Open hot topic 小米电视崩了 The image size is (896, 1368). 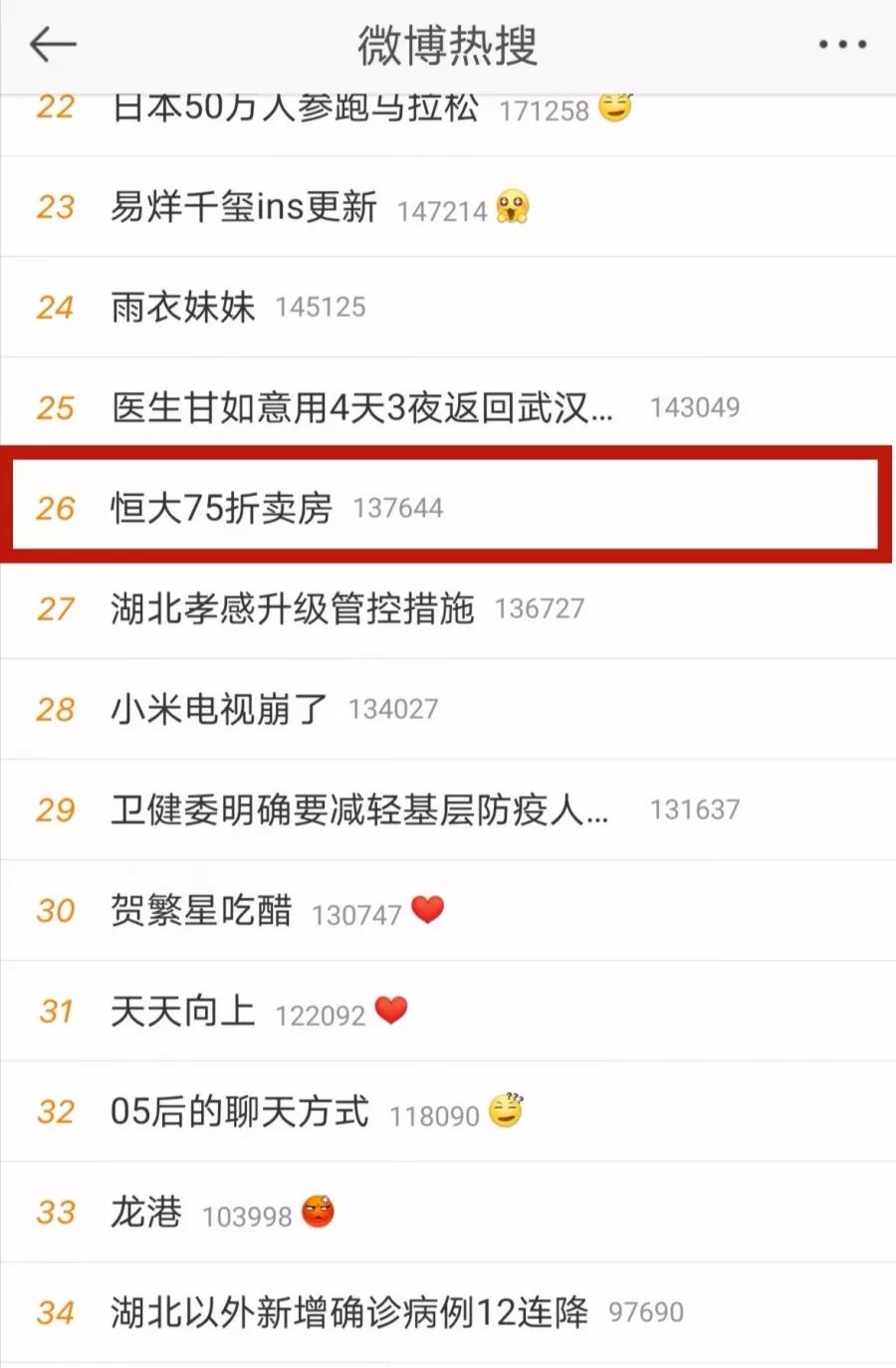219,709
